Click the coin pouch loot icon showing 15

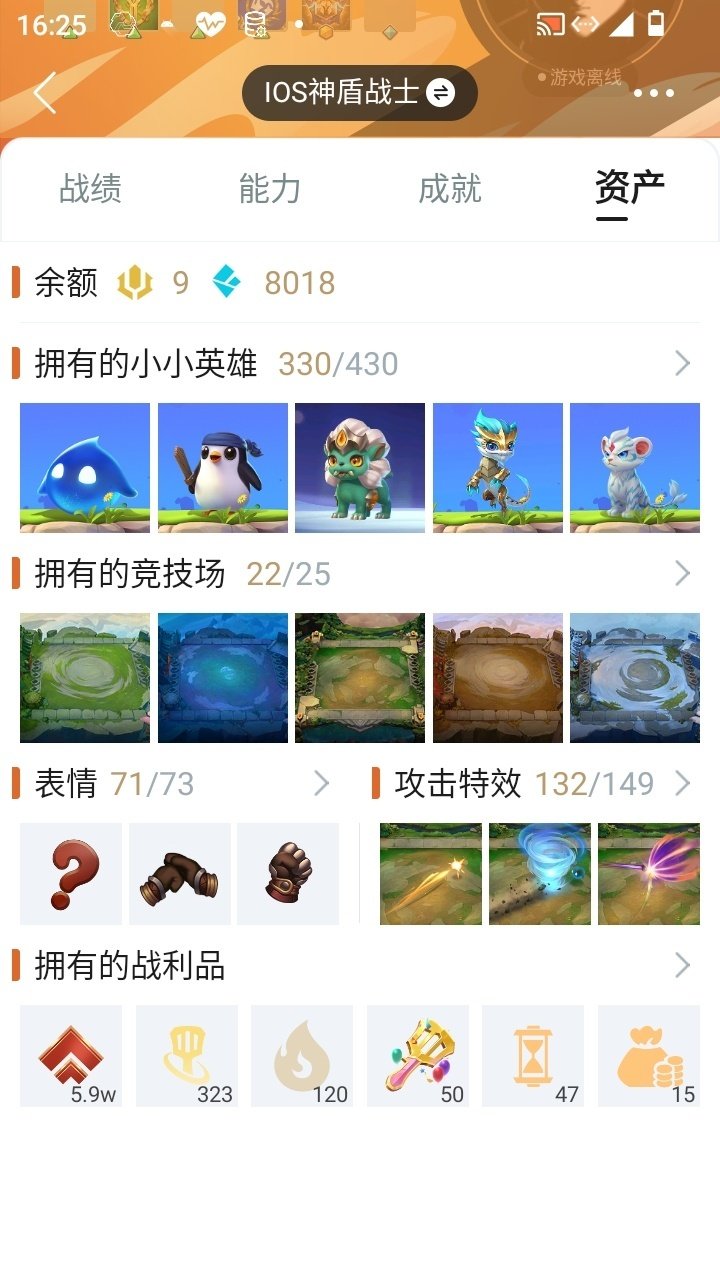648,1055
